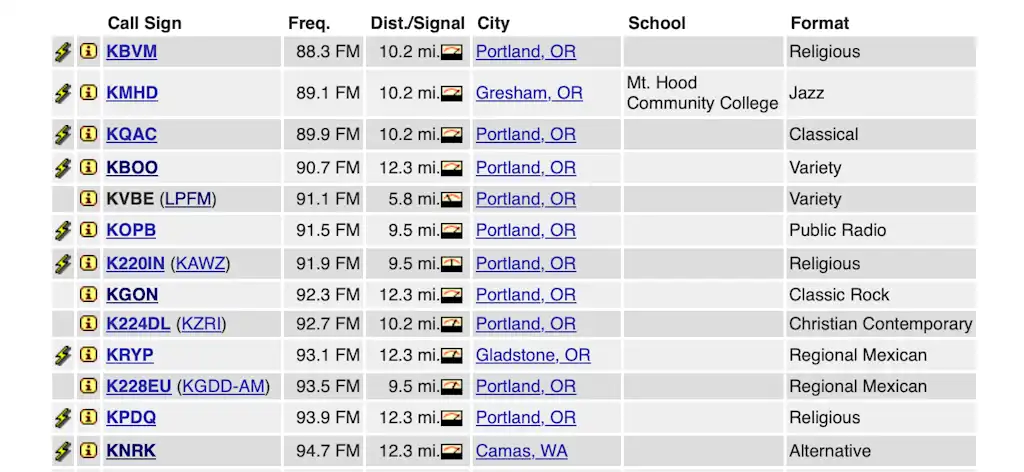
Task: Open the K224DL call sign link
Action: click(x=138, y=324)
